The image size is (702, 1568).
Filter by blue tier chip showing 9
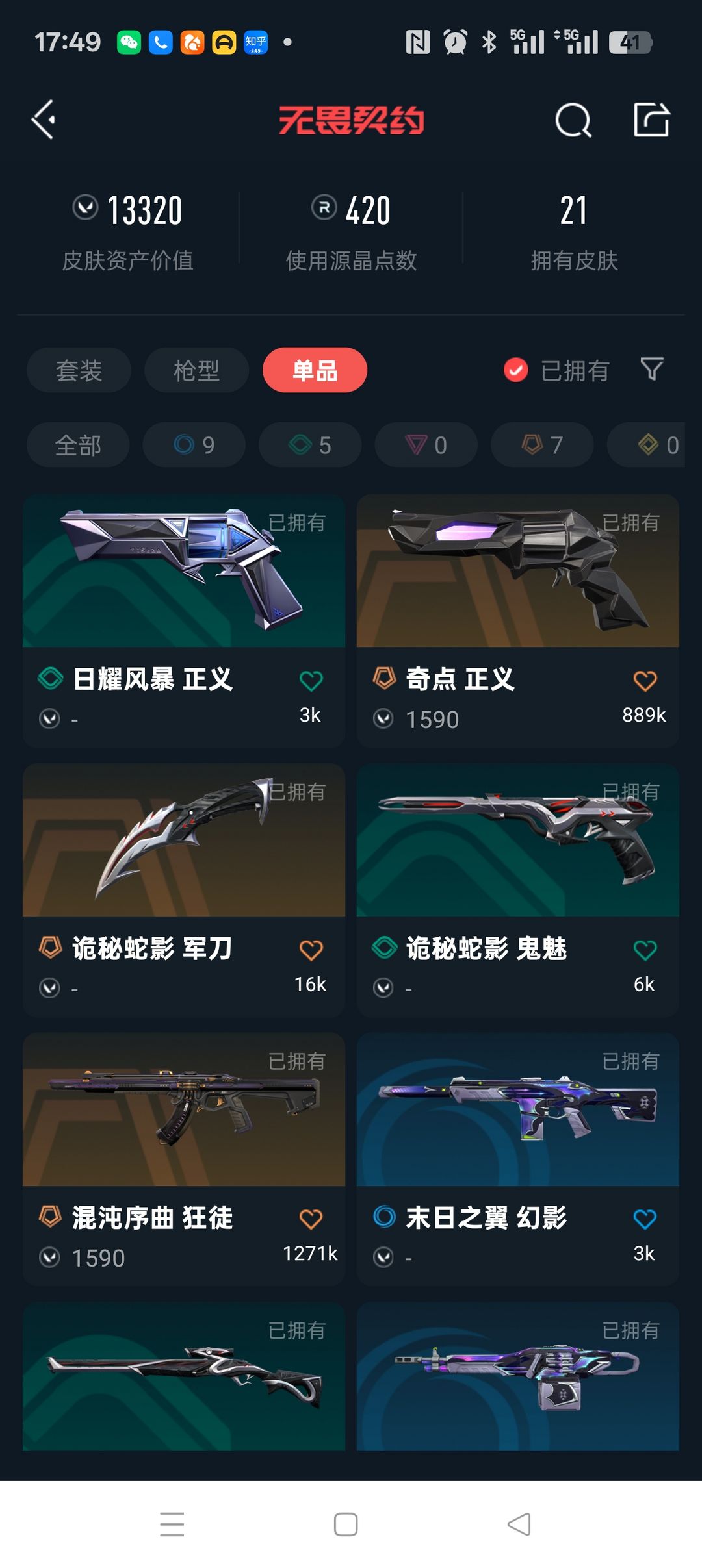[x=194, y=445]
